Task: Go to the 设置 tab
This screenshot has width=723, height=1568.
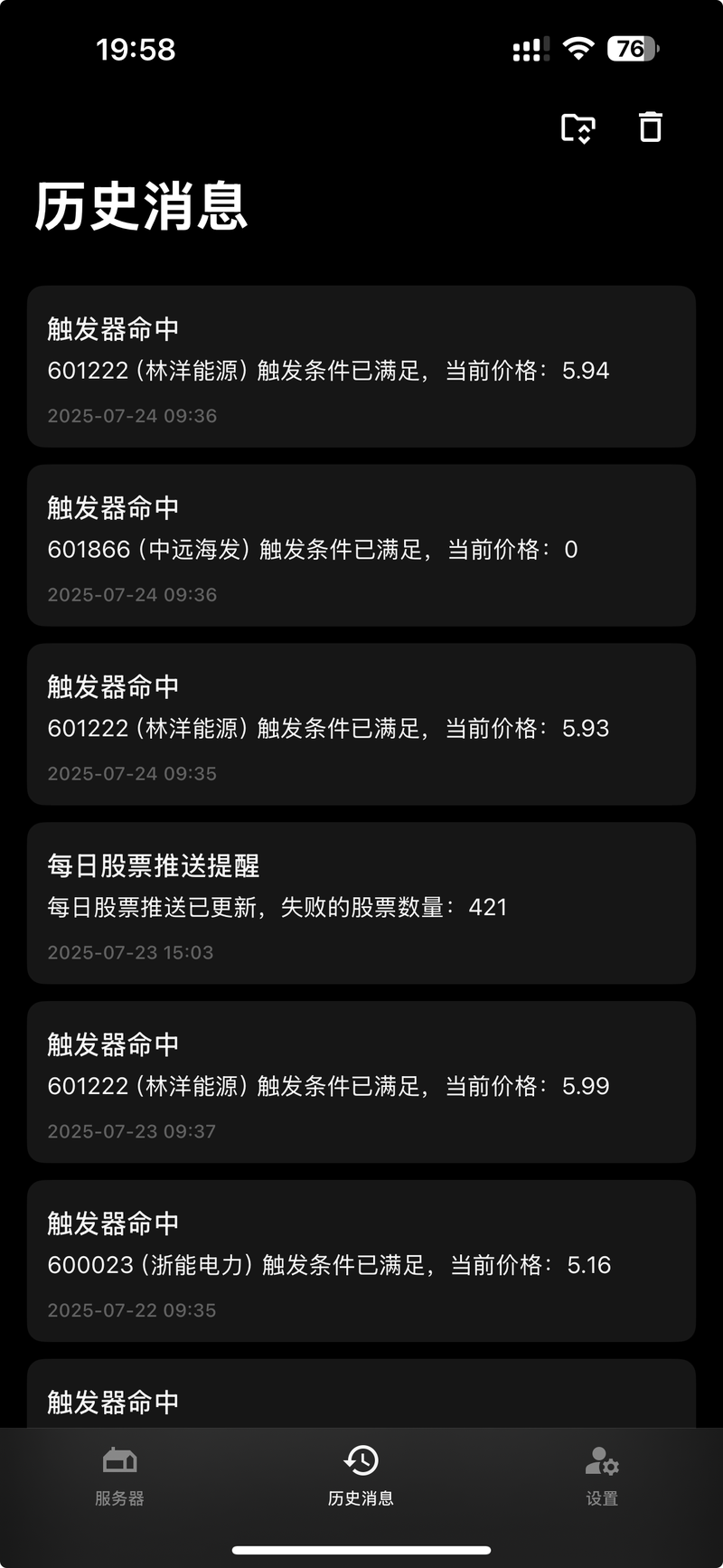Action: tap(602, 1475)
